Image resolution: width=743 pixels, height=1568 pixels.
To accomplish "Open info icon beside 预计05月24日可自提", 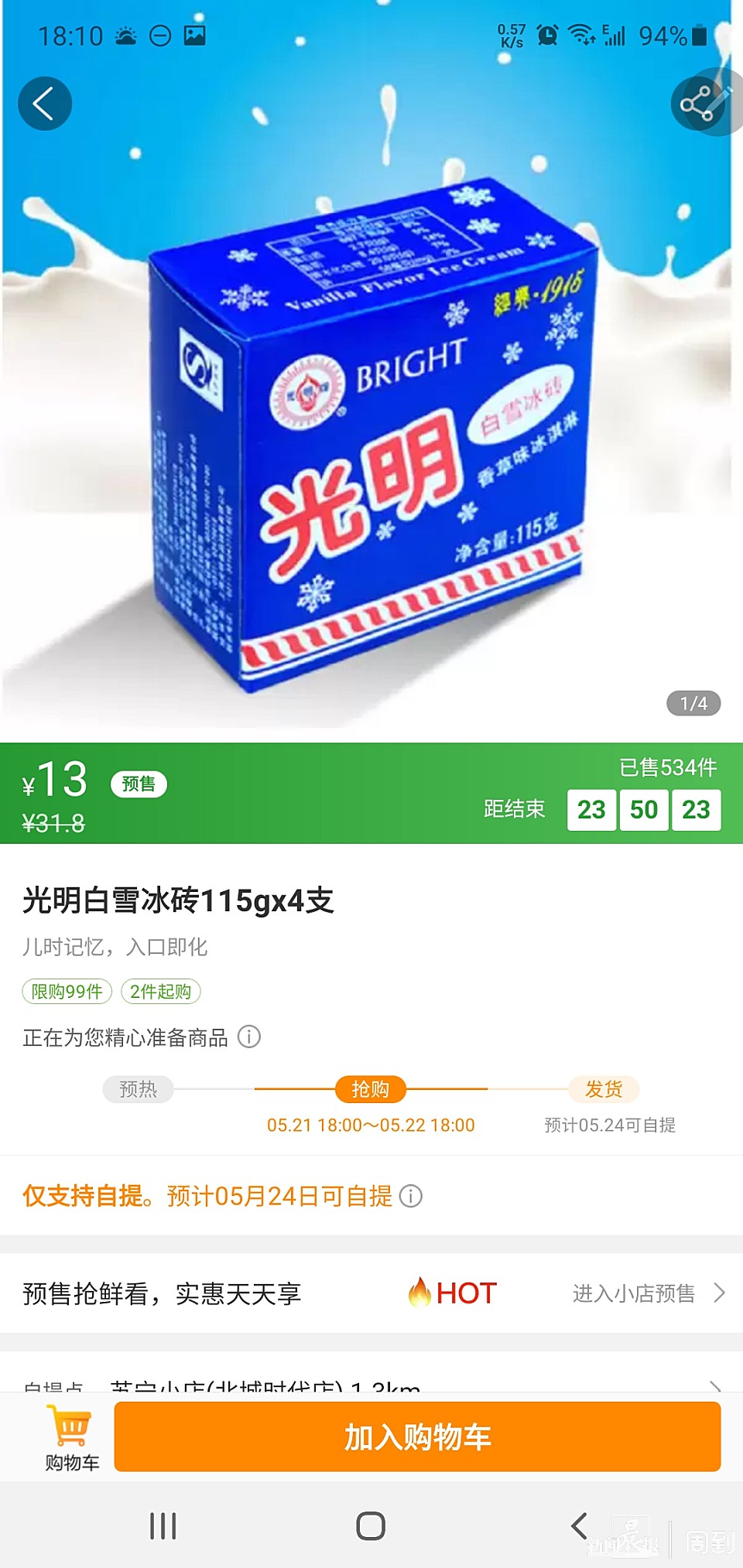I will pos(411,1197).
